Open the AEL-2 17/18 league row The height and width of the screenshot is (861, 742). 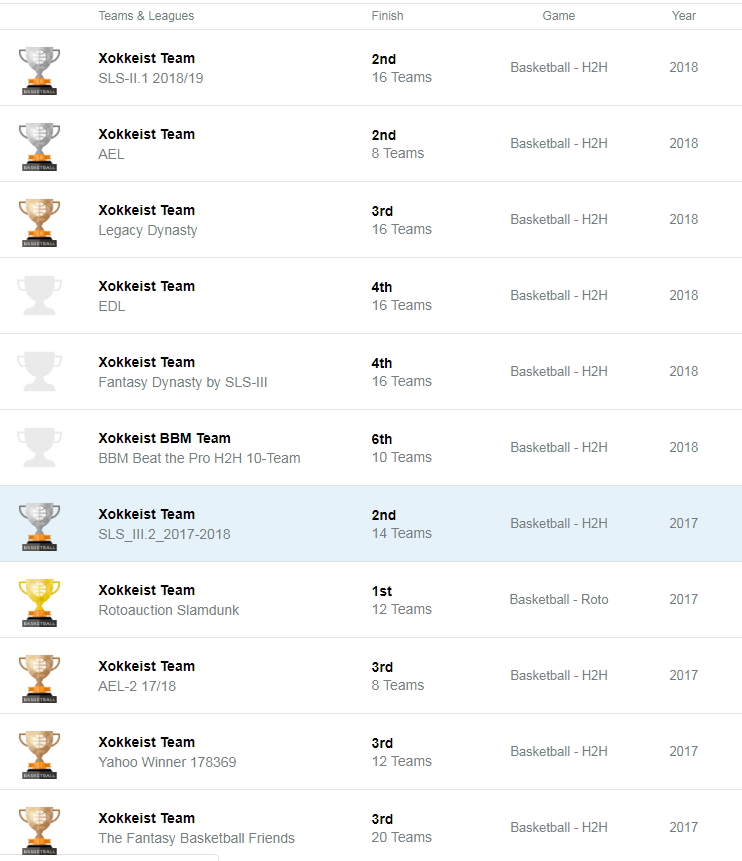137,686
